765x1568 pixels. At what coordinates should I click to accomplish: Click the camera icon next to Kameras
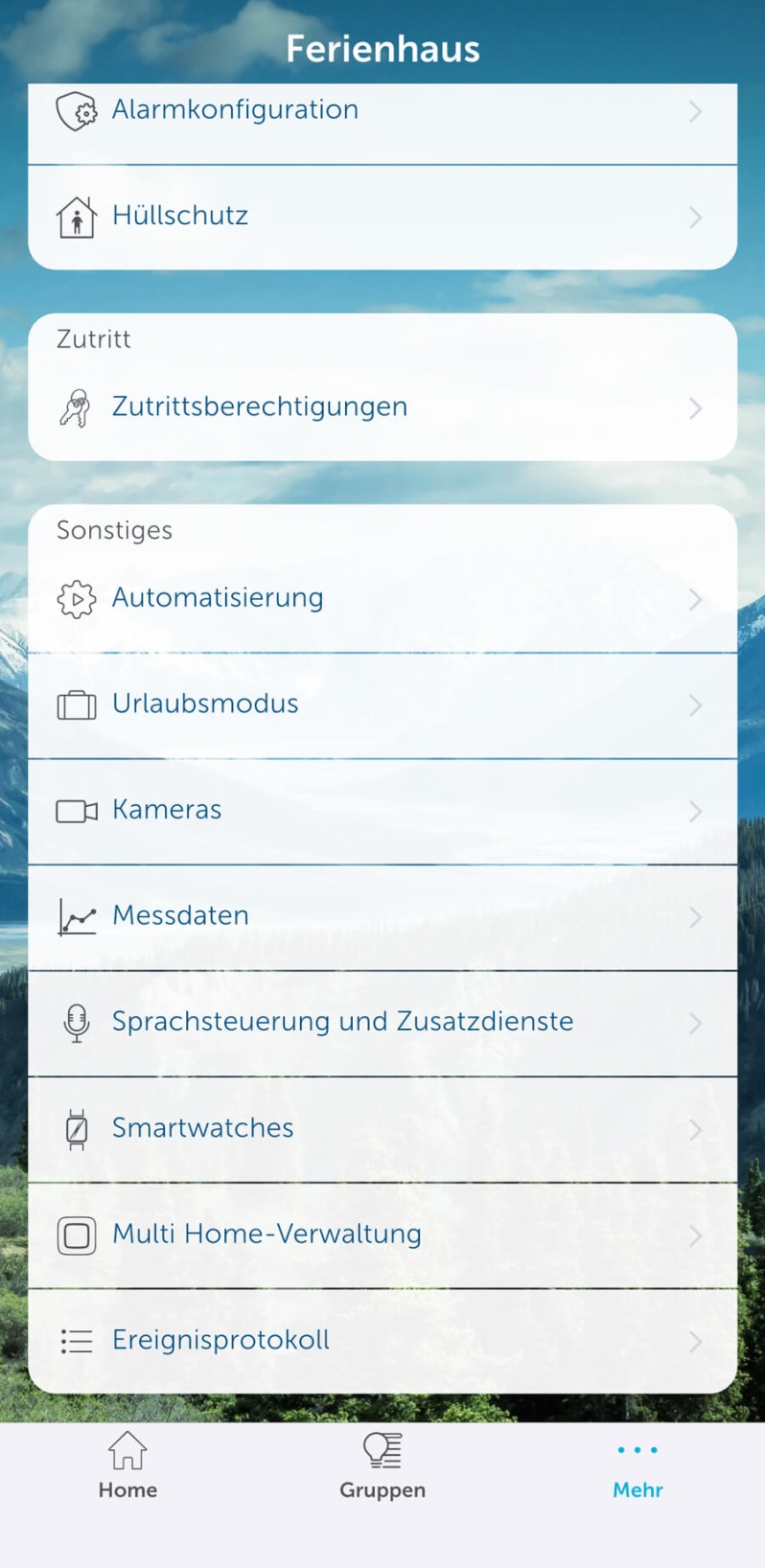[x=76, y=811]
